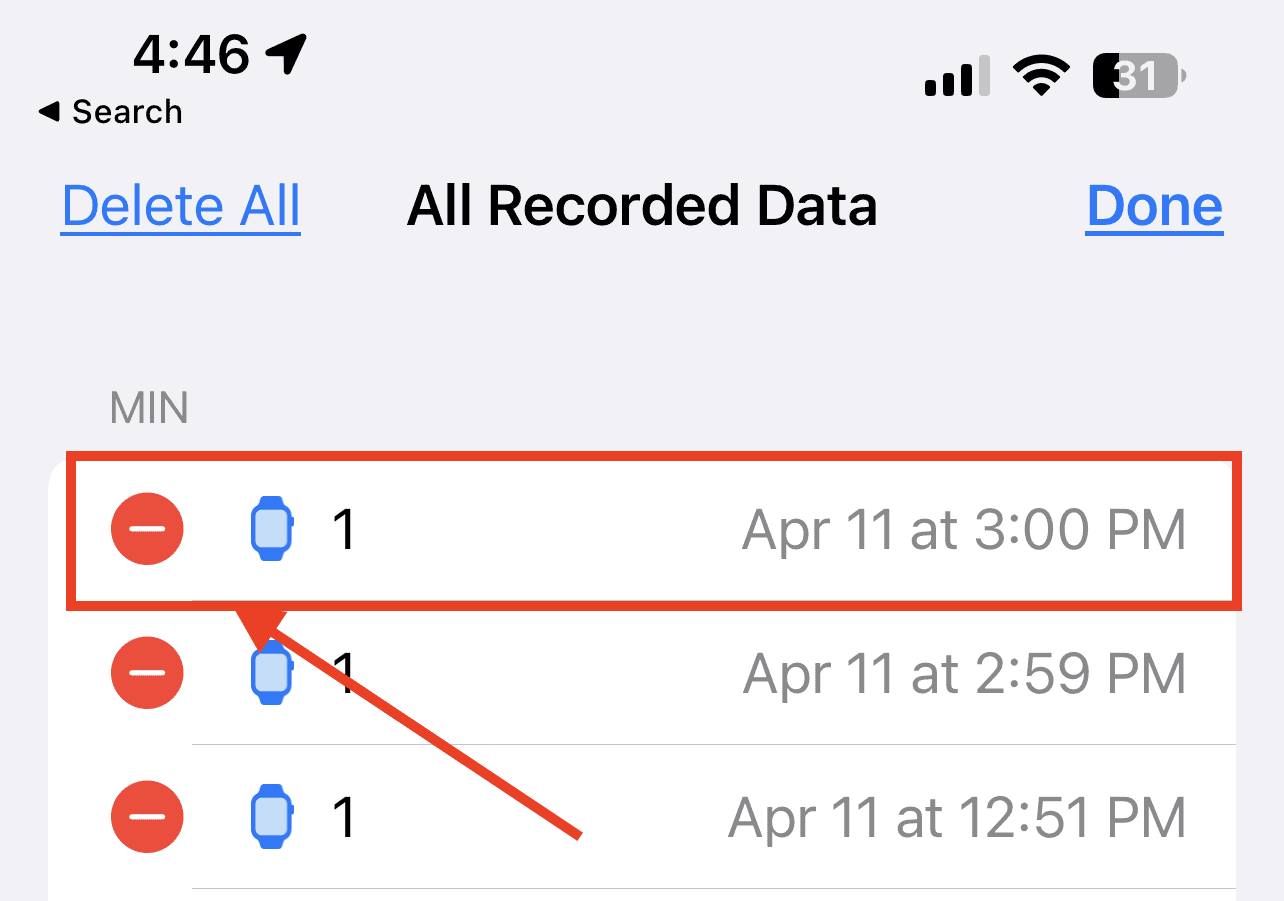Confirm with the Done button

1154,206
